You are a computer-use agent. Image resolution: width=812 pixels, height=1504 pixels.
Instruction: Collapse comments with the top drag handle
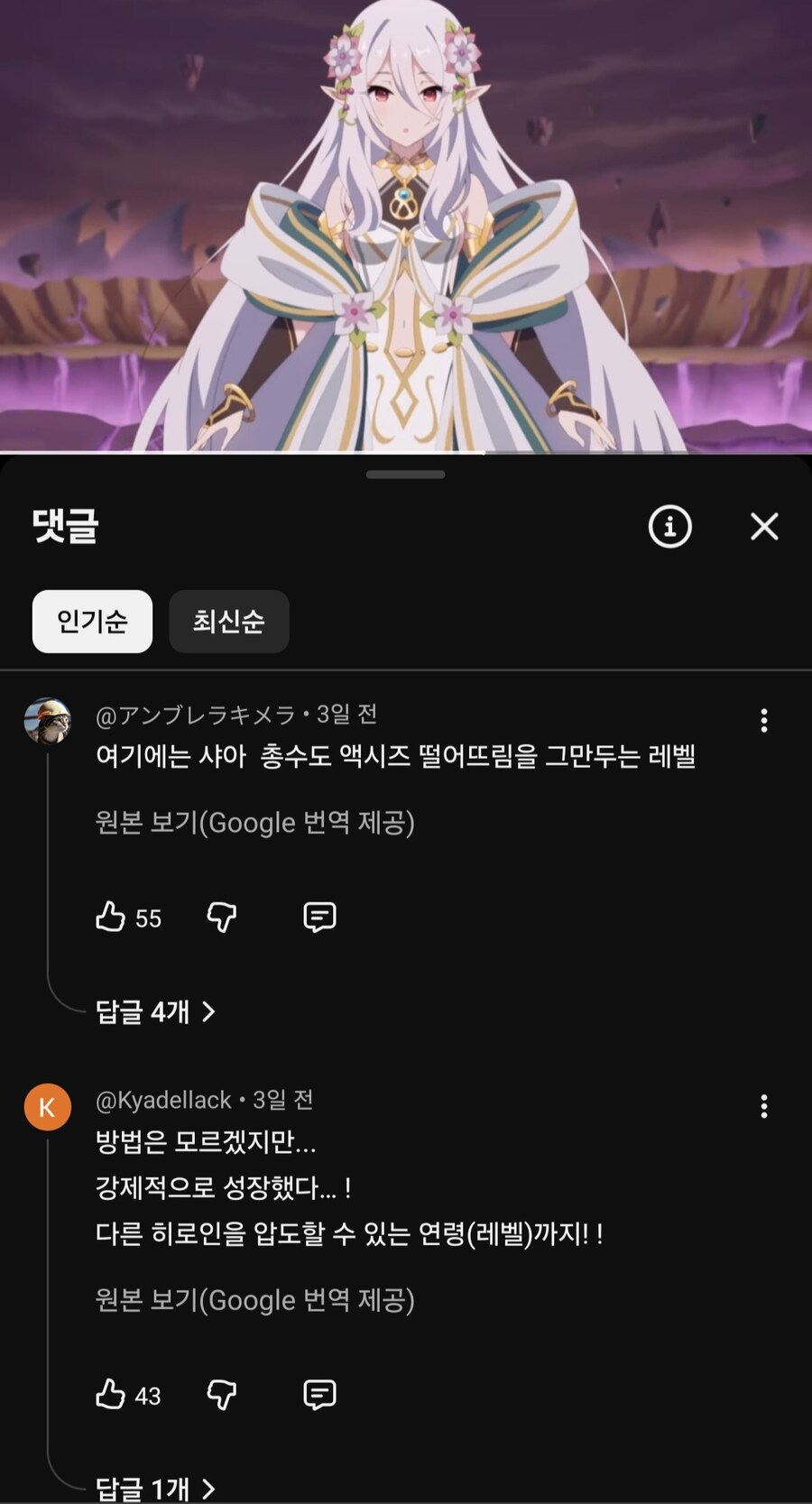pos(406,471)
